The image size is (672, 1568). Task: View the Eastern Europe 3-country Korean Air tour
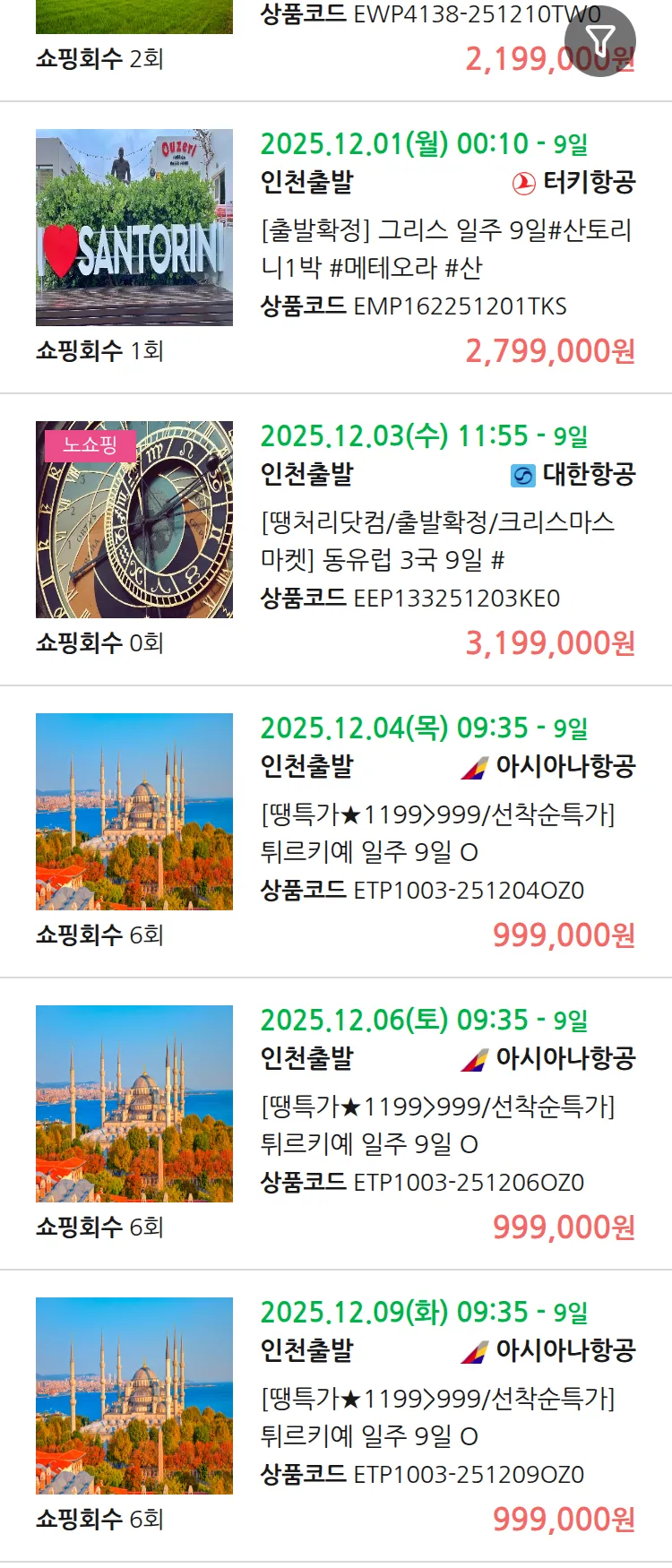pyautogui.click(x=436, y=541)
